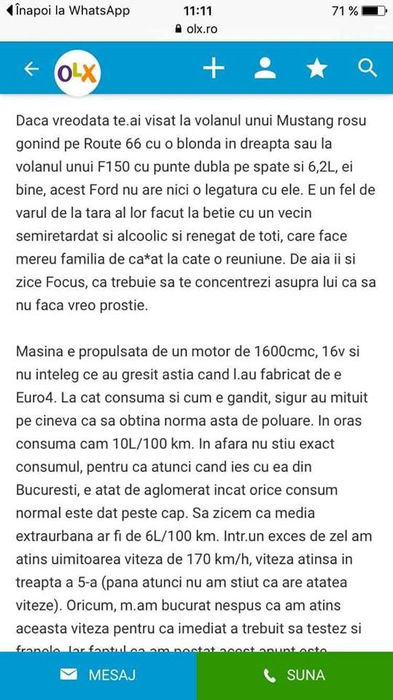Open the search magnifier
This screenshot has width=393, height=700.
368,68
